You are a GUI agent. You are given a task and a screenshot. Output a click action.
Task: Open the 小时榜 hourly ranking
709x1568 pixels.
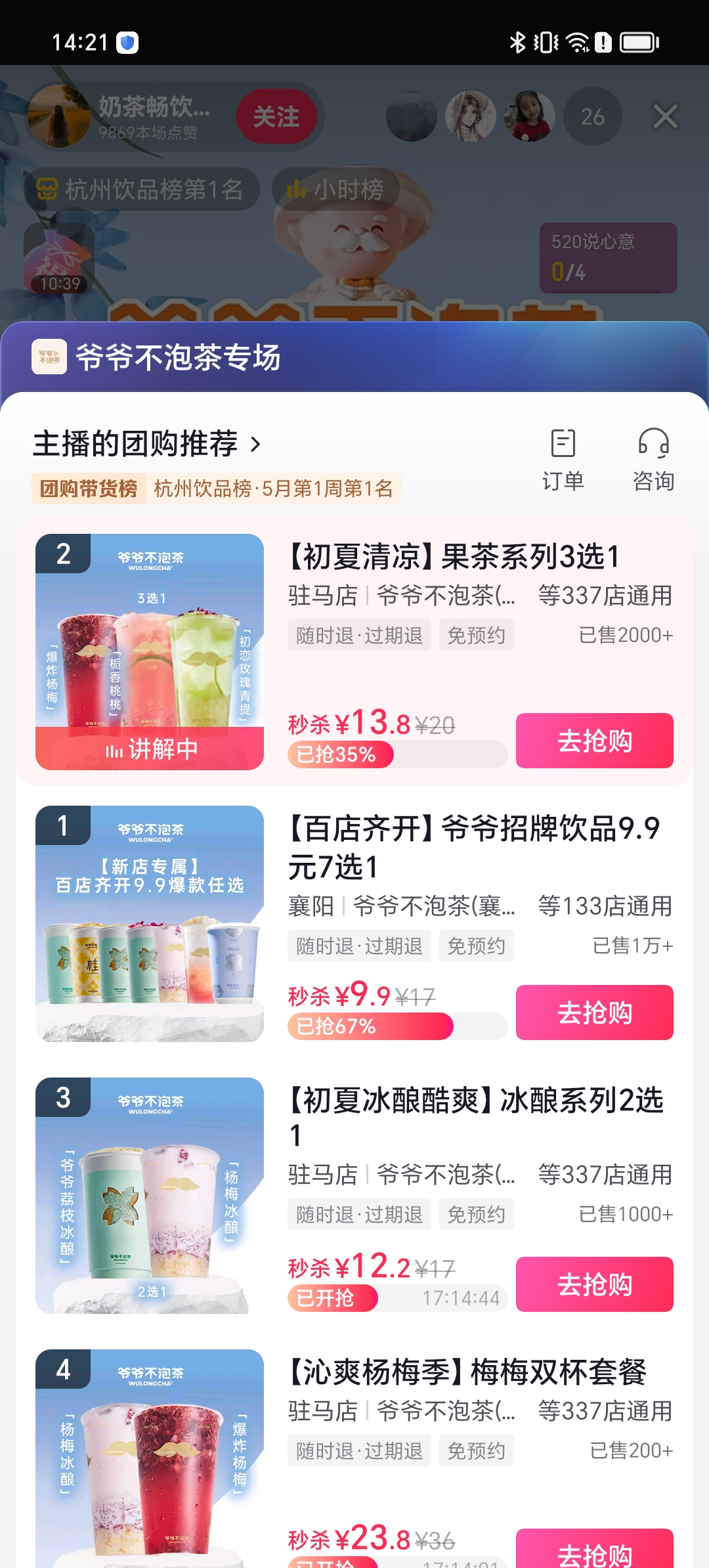coord(335,190)
